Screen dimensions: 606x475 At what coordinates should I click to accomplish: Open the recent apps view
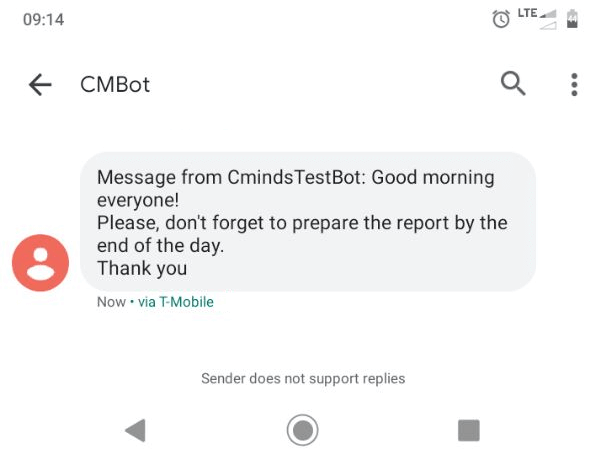coord(468,430)
